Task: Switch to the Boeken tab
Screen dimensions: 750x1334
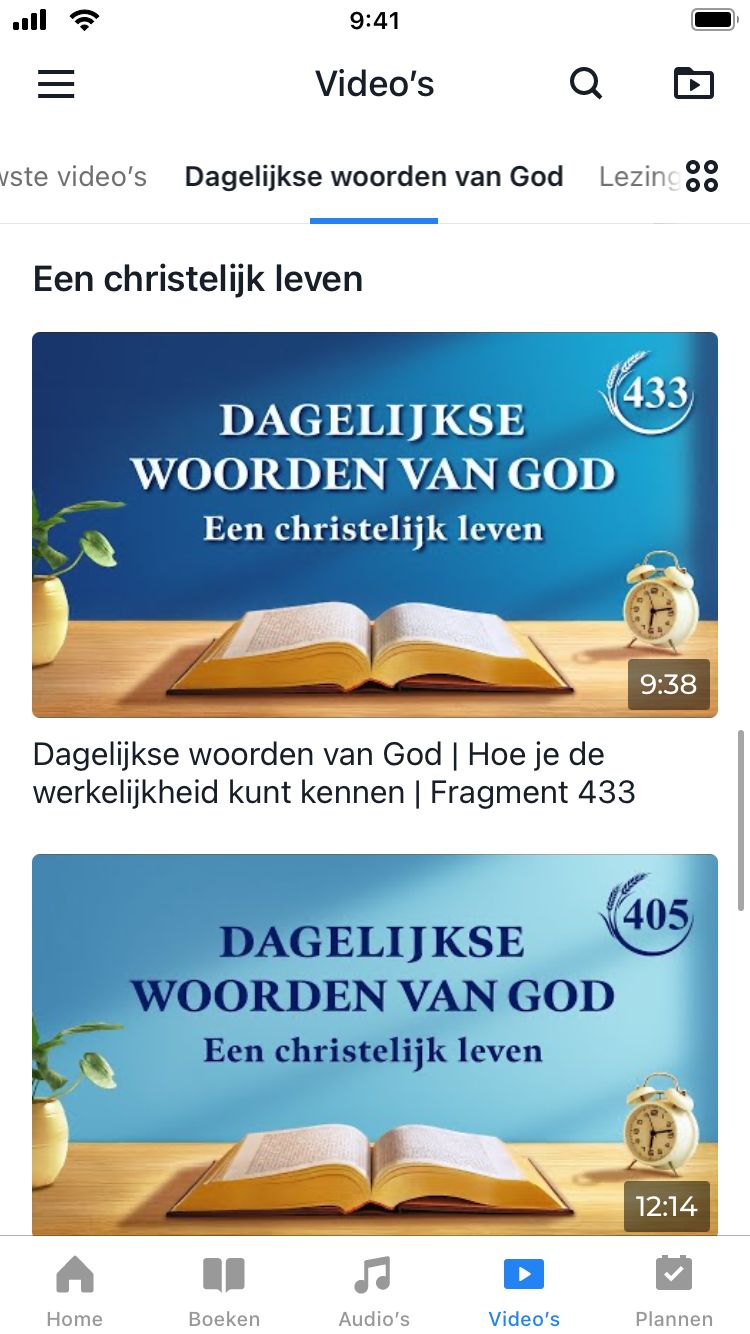Action: (224, 1290)
